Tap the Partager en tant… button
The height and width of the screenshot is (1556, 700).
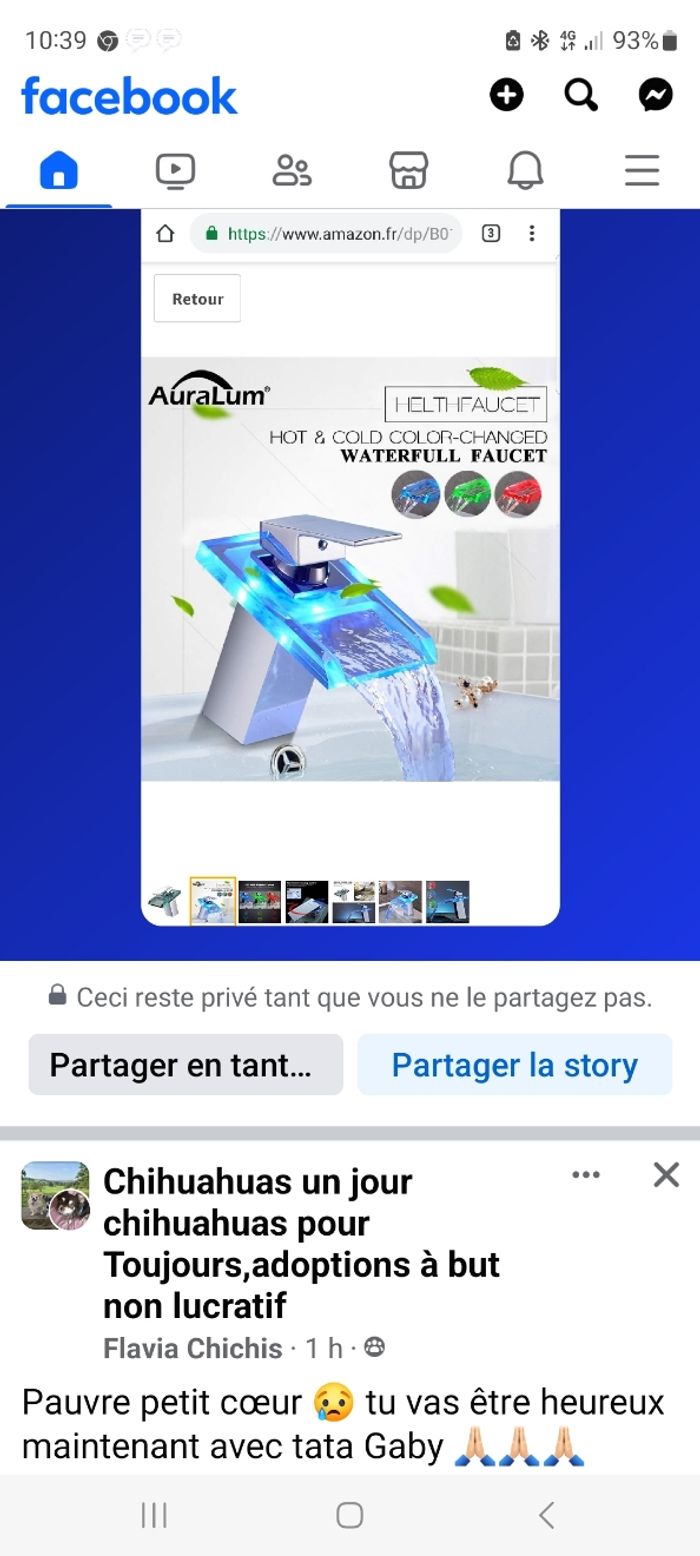click(x=186, y=1065)
